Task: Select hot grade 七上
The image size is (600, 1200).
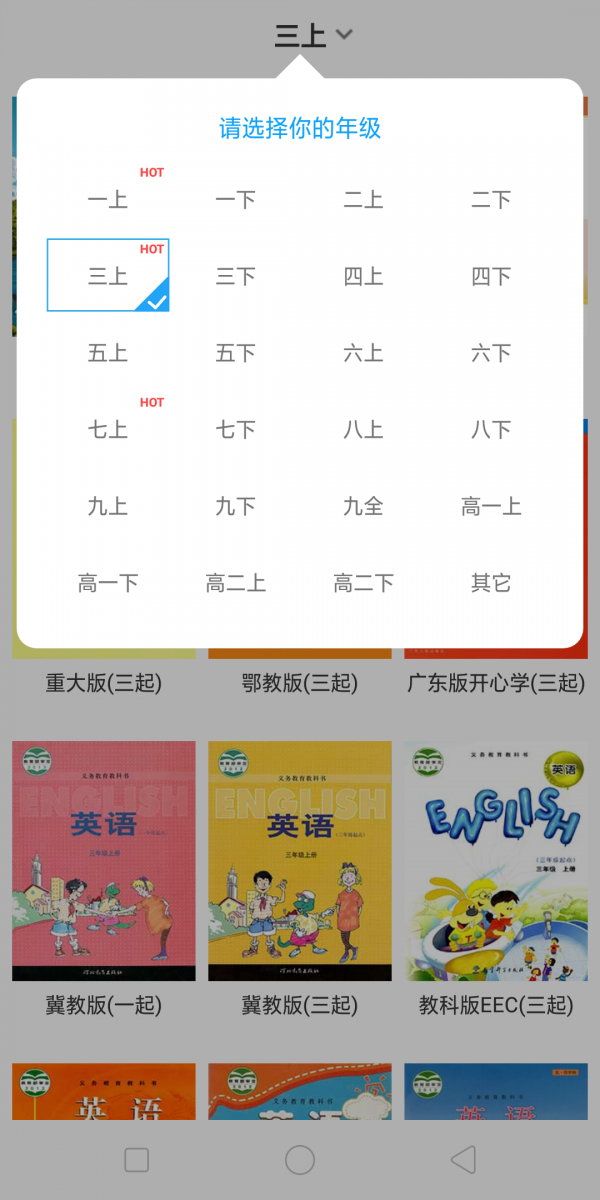Action: [x=108, y=430]
